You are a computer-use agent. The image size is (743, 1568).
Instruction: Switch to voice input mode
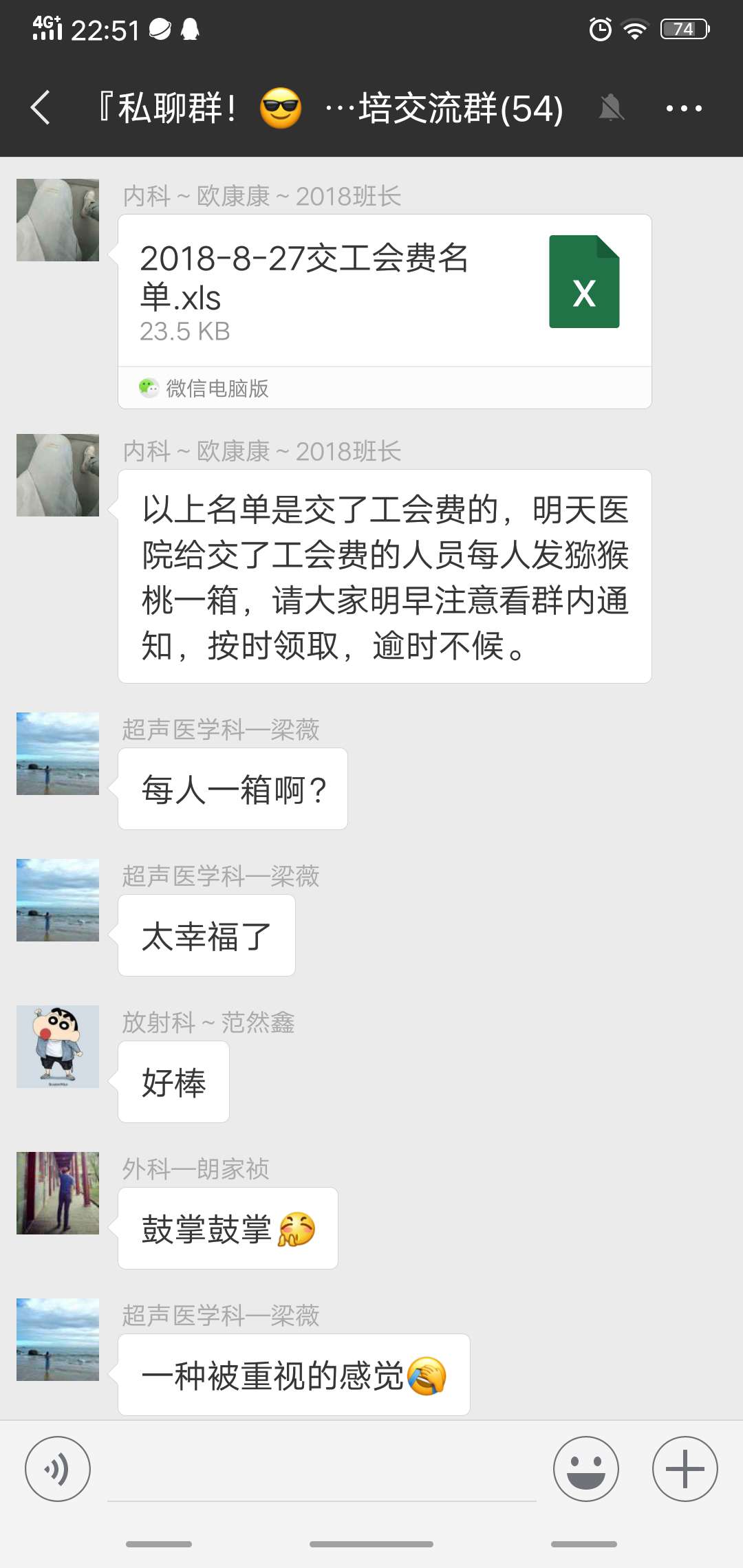[57, 1468]
